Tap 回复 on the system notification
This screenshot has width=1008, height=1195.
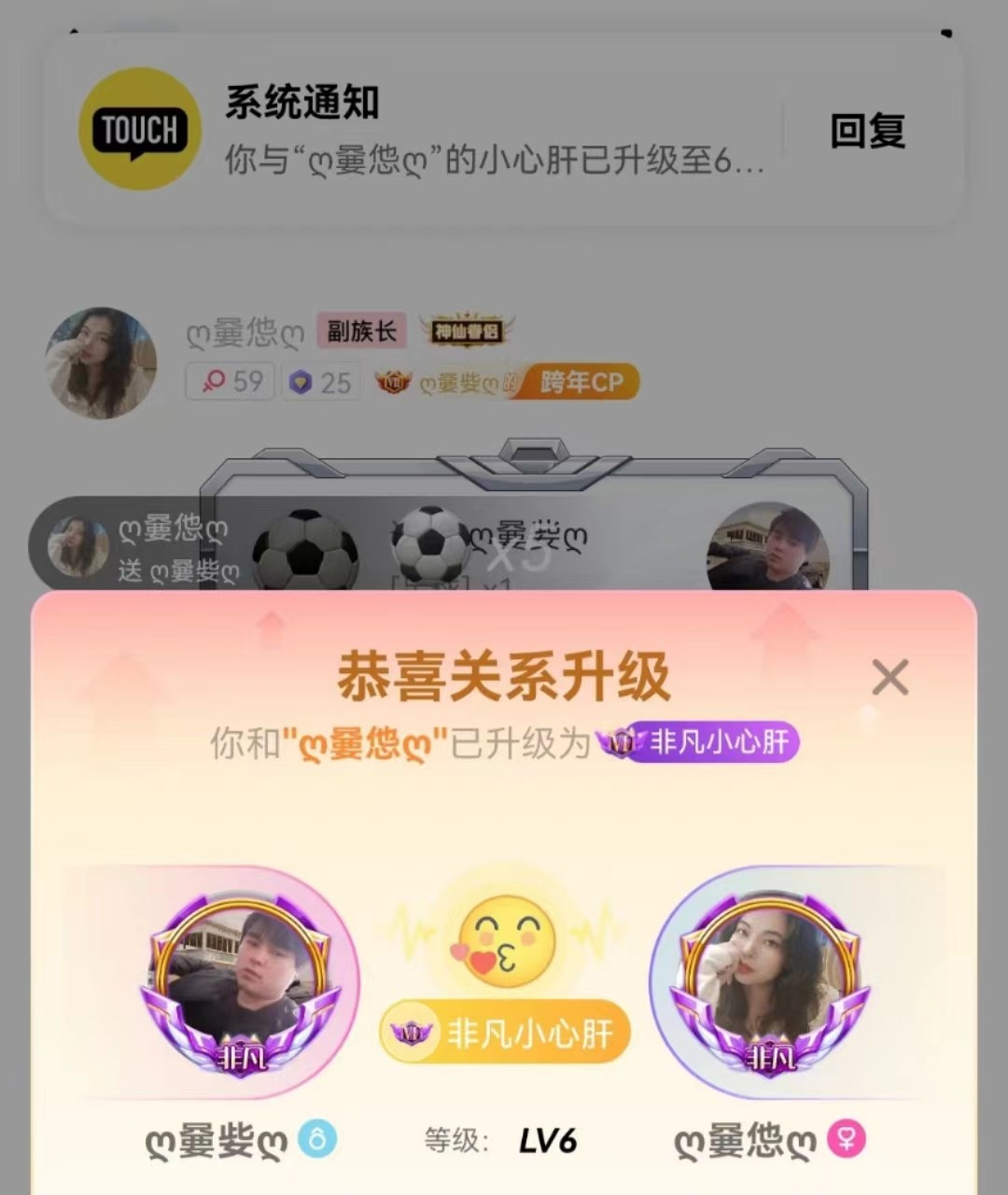click(x=867, y=131)
